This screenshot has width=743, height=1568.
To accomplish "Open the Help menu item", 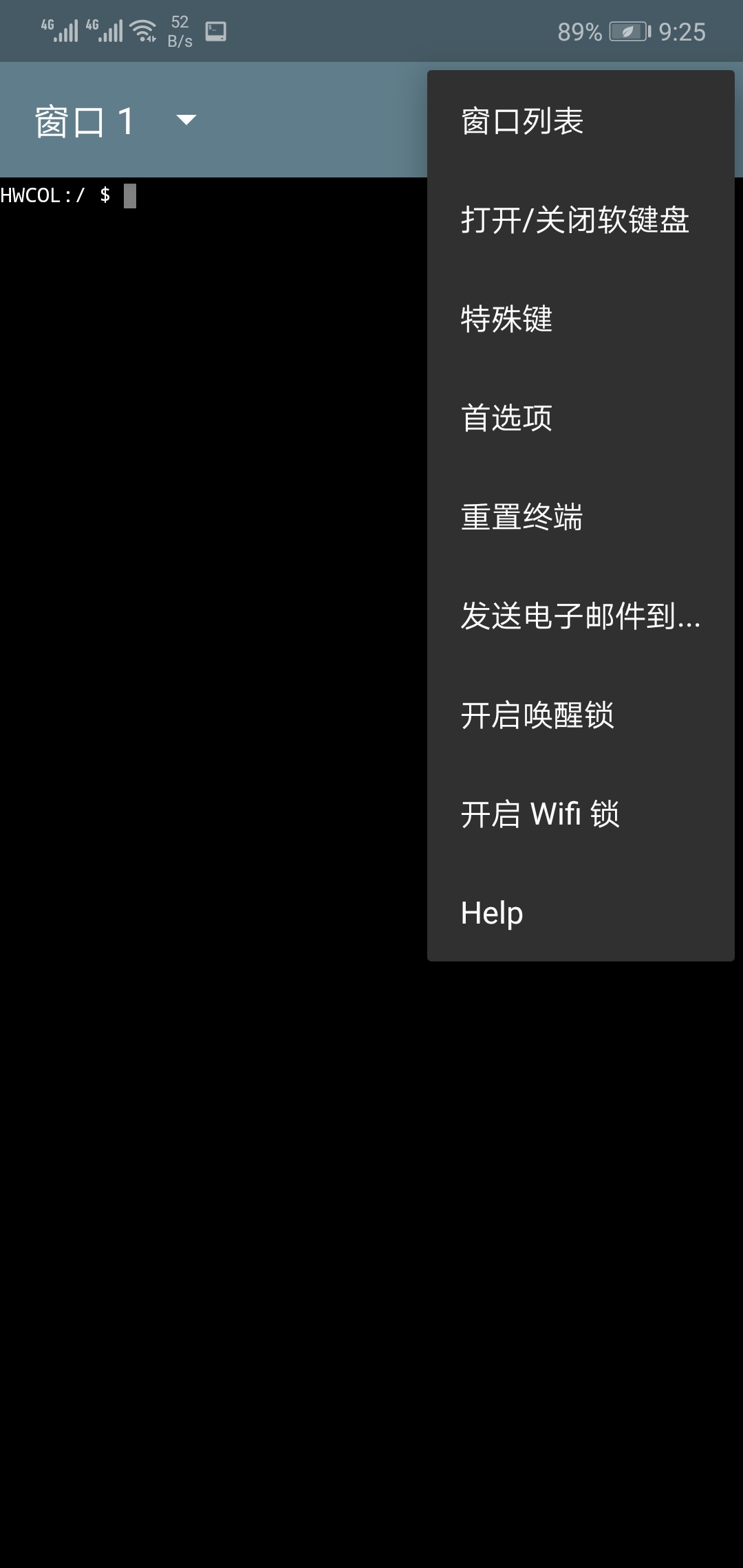I will [580, 913].
